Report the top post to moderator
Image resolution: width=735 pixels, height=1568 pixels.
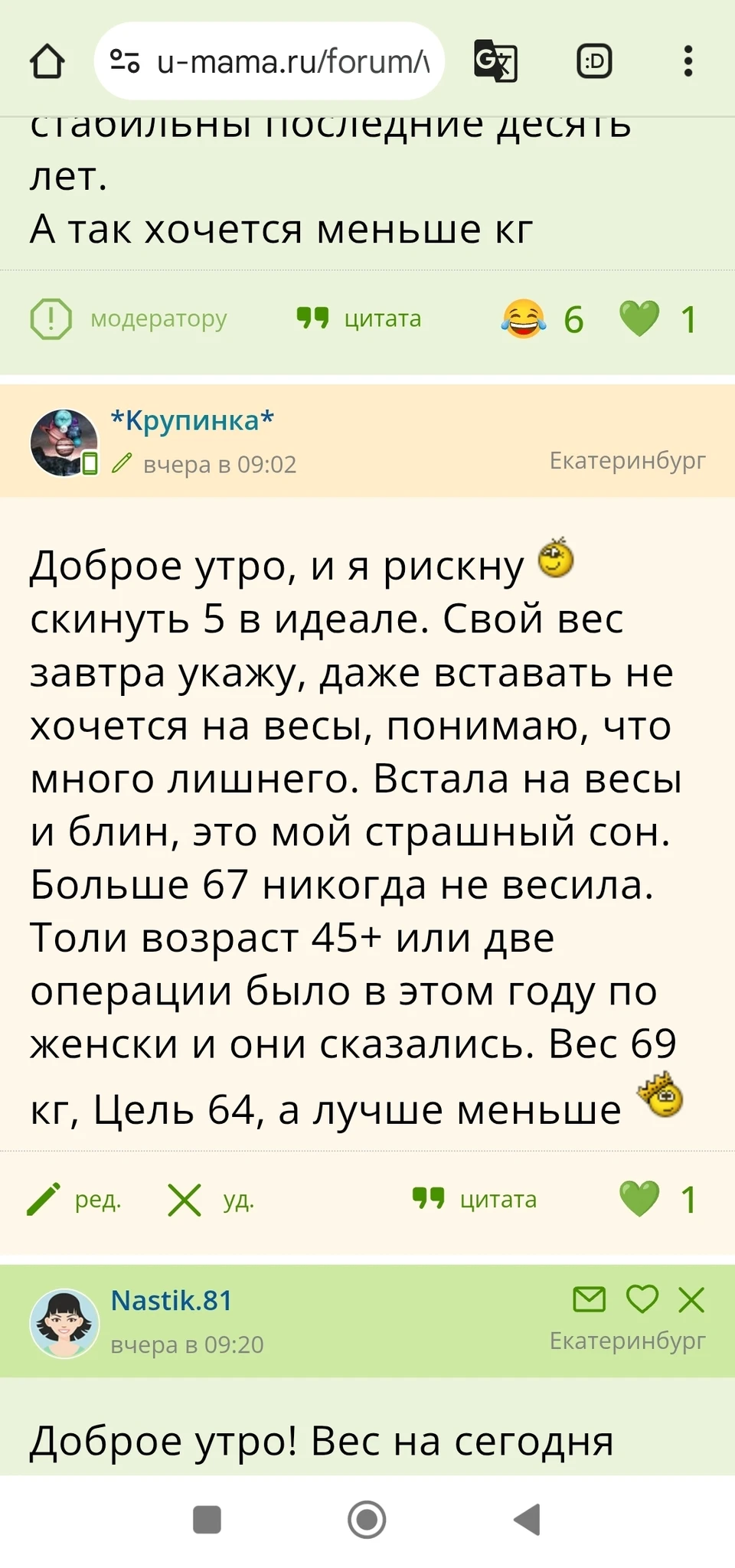click(129, 318)
